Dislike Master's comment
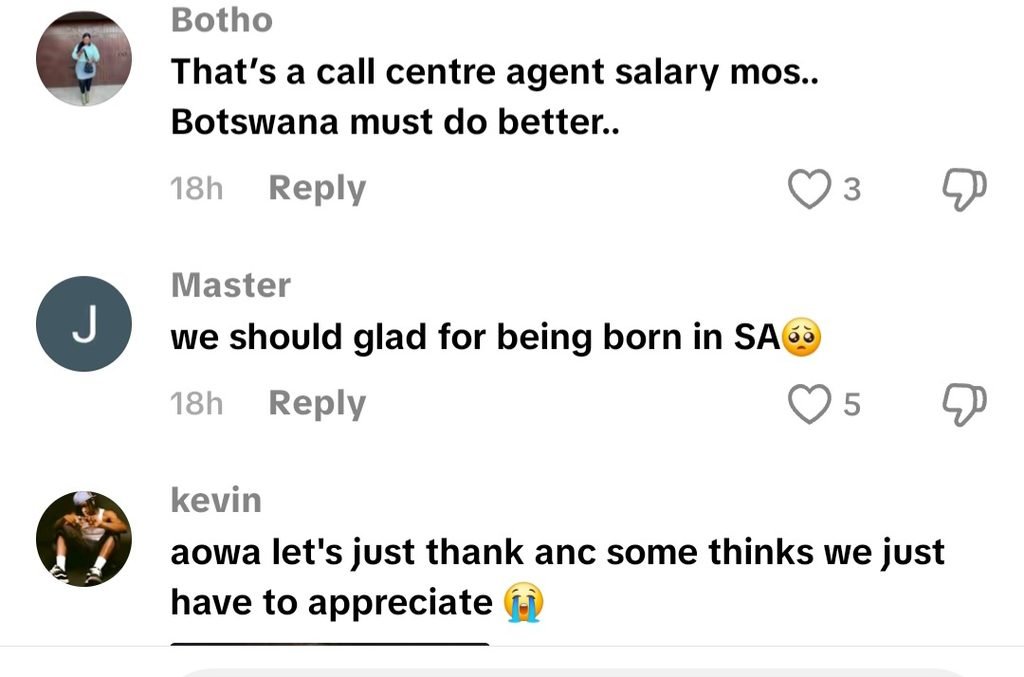 pyautogui.click(x=964, y=405)
